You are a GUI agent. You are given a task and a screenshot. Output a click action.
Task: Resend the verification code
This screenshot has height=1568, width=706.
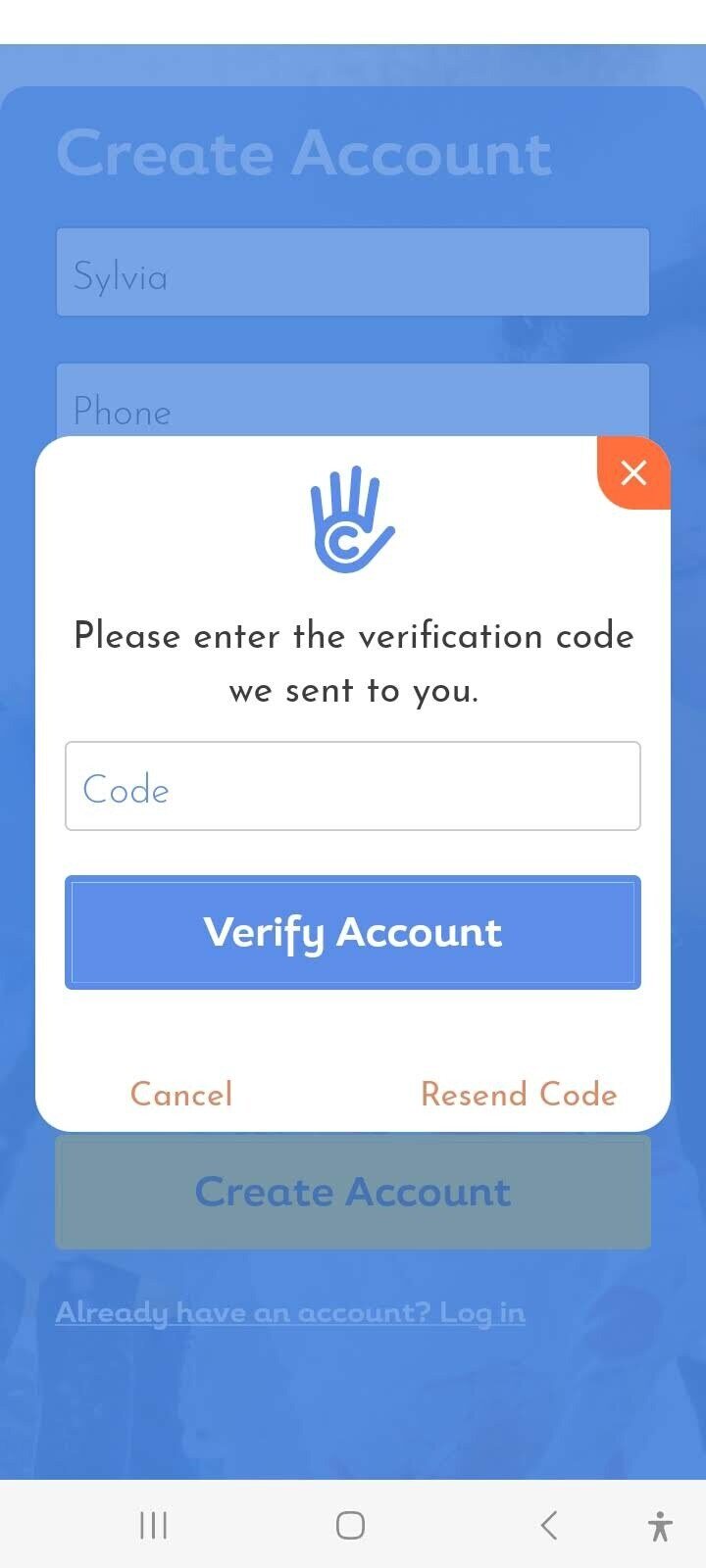(x=519, y=1094)
